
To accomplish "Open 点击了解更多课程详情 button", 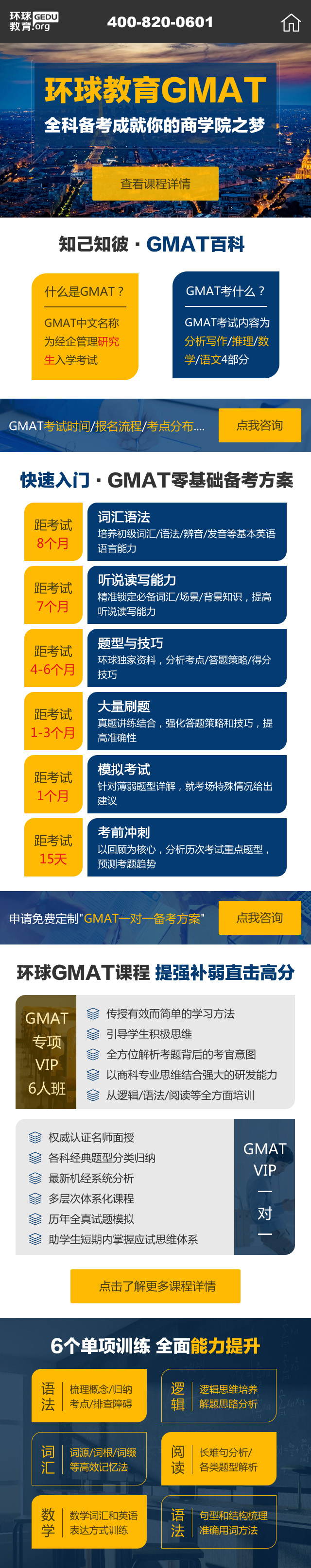I will 155,1286.
